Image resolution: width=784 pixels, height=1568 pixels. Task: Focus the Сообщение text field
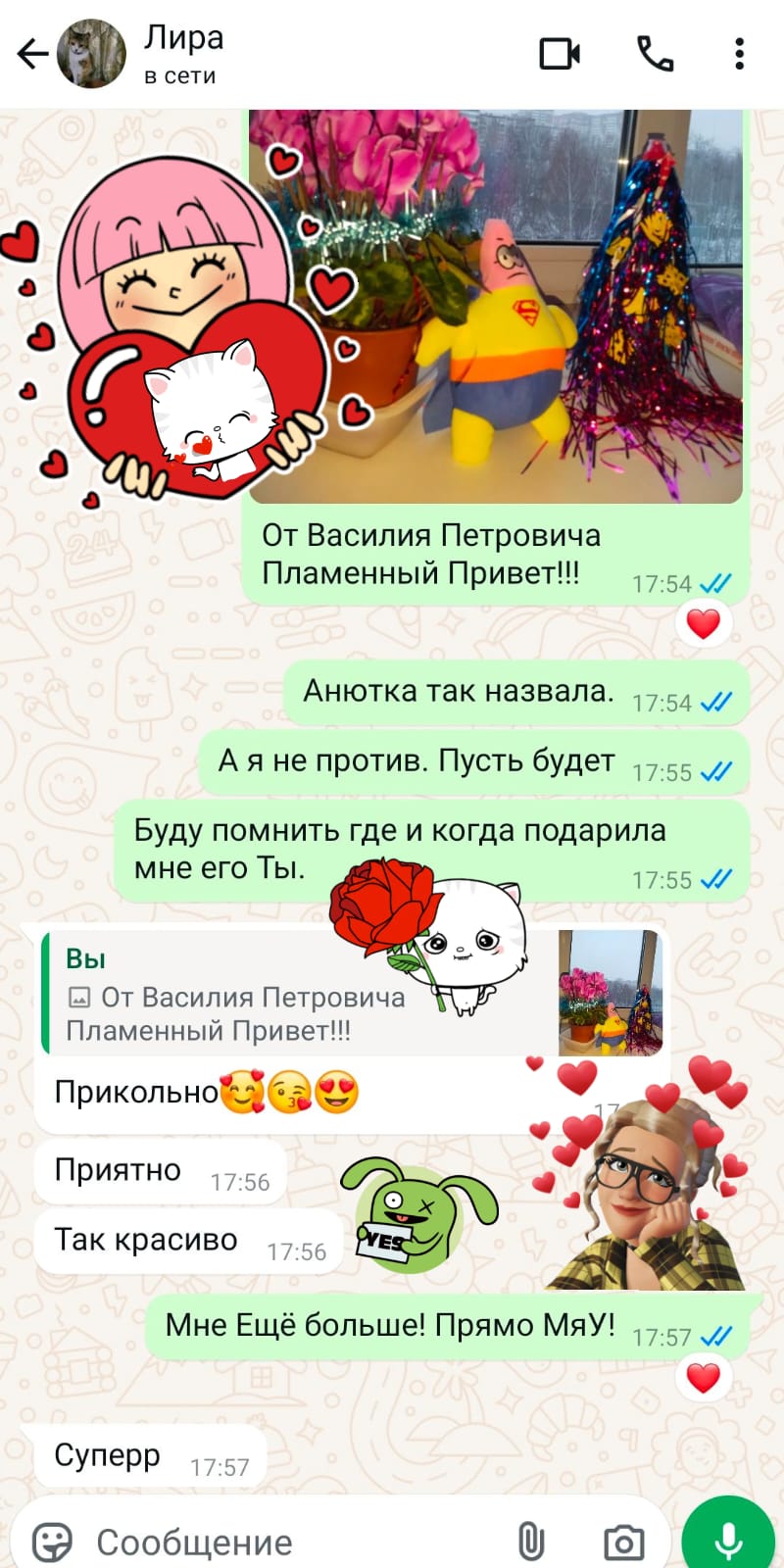pos(294,1543)
